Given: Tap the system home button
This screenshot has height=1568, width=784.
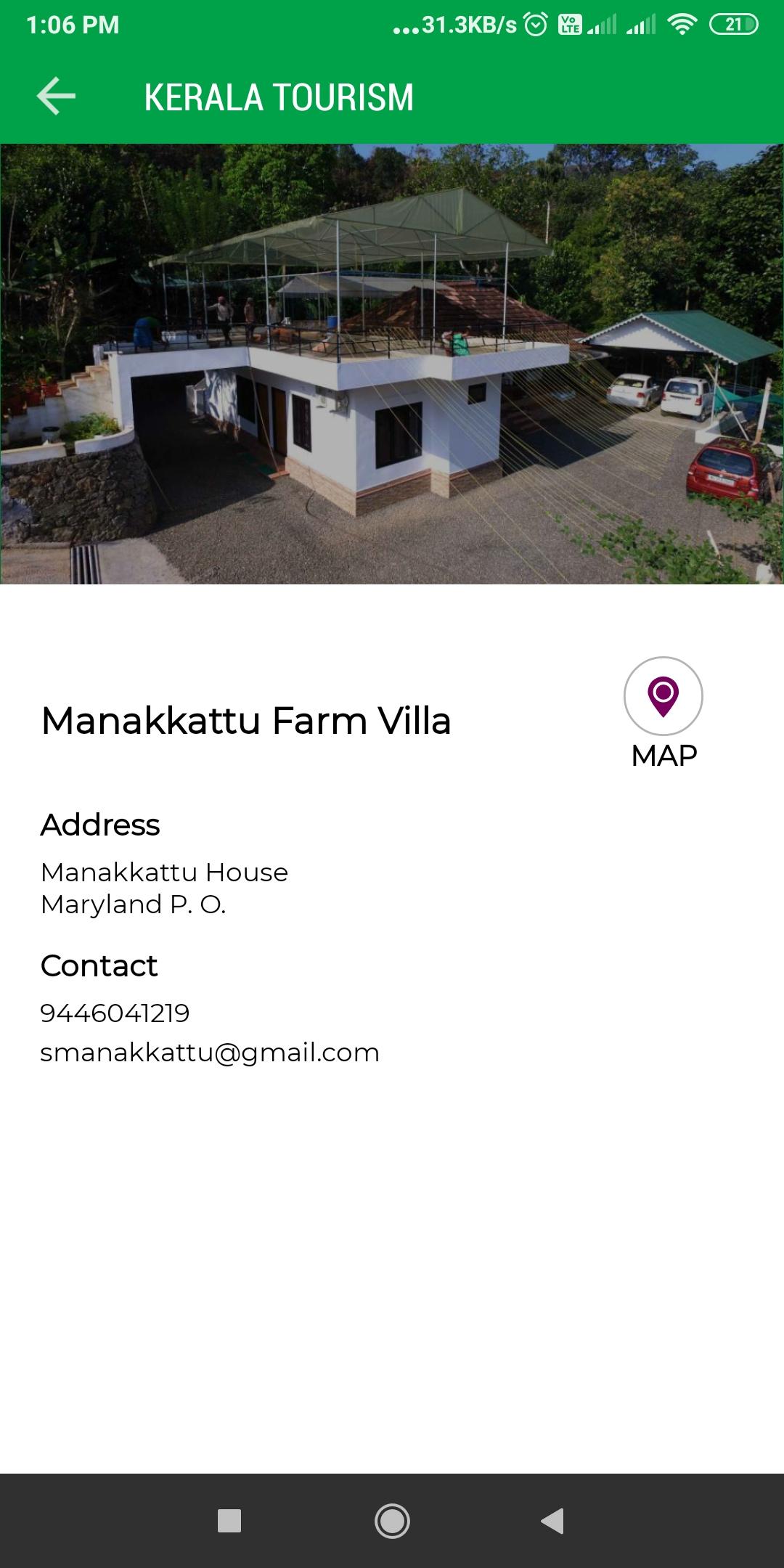Looking at the screenshot, I should click(392, 1521).
